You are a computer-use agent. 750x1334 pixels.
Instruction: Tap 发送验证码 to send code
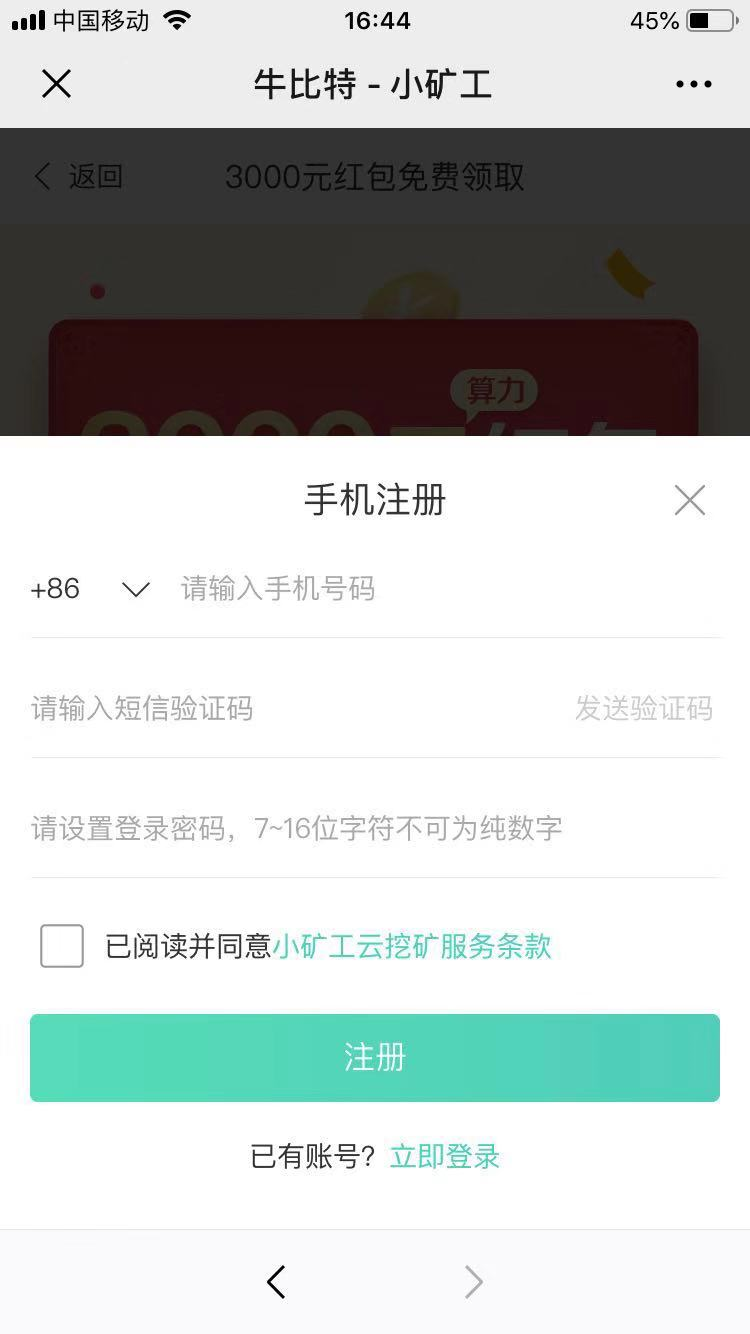(643, 709)
